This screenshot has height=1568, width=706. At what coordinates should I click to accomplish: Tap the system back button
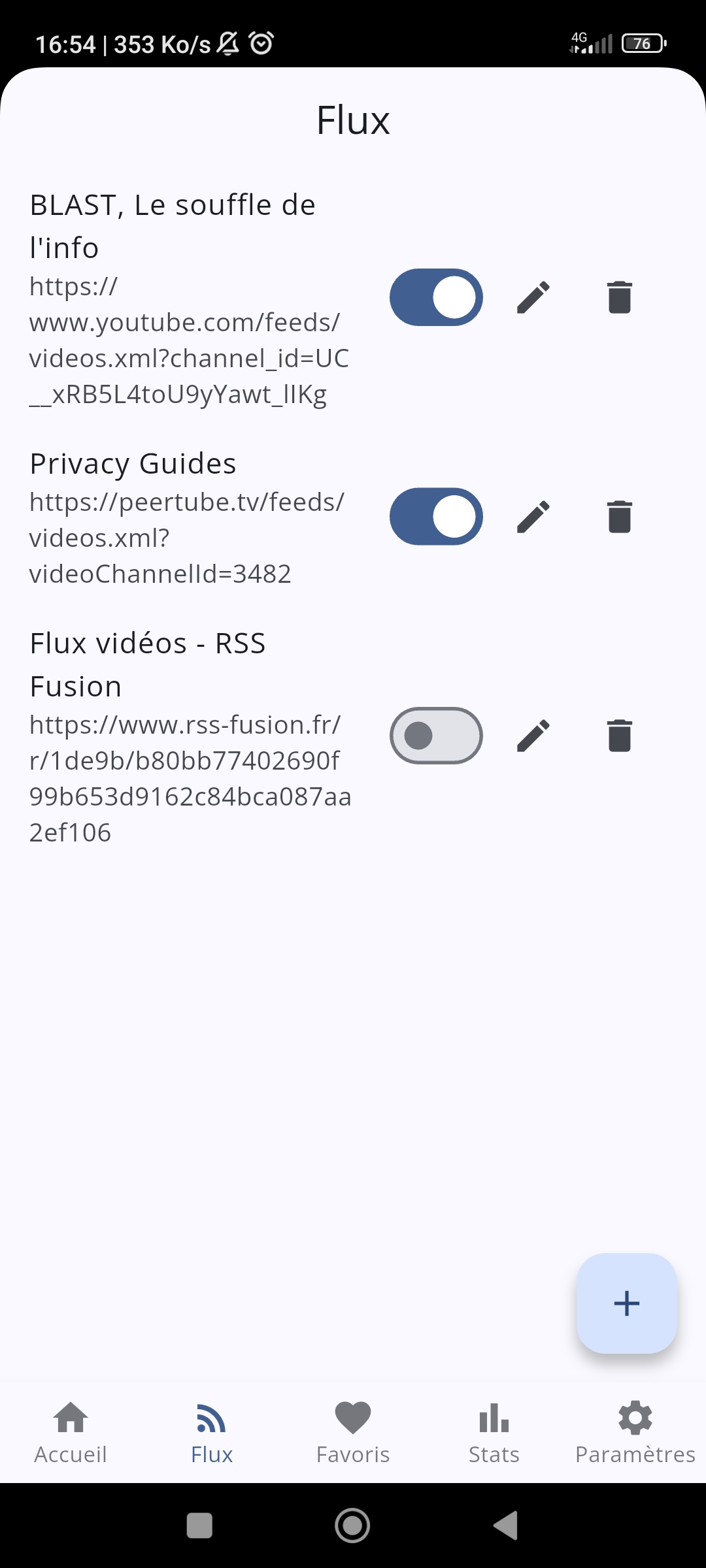coord(505,1526)
